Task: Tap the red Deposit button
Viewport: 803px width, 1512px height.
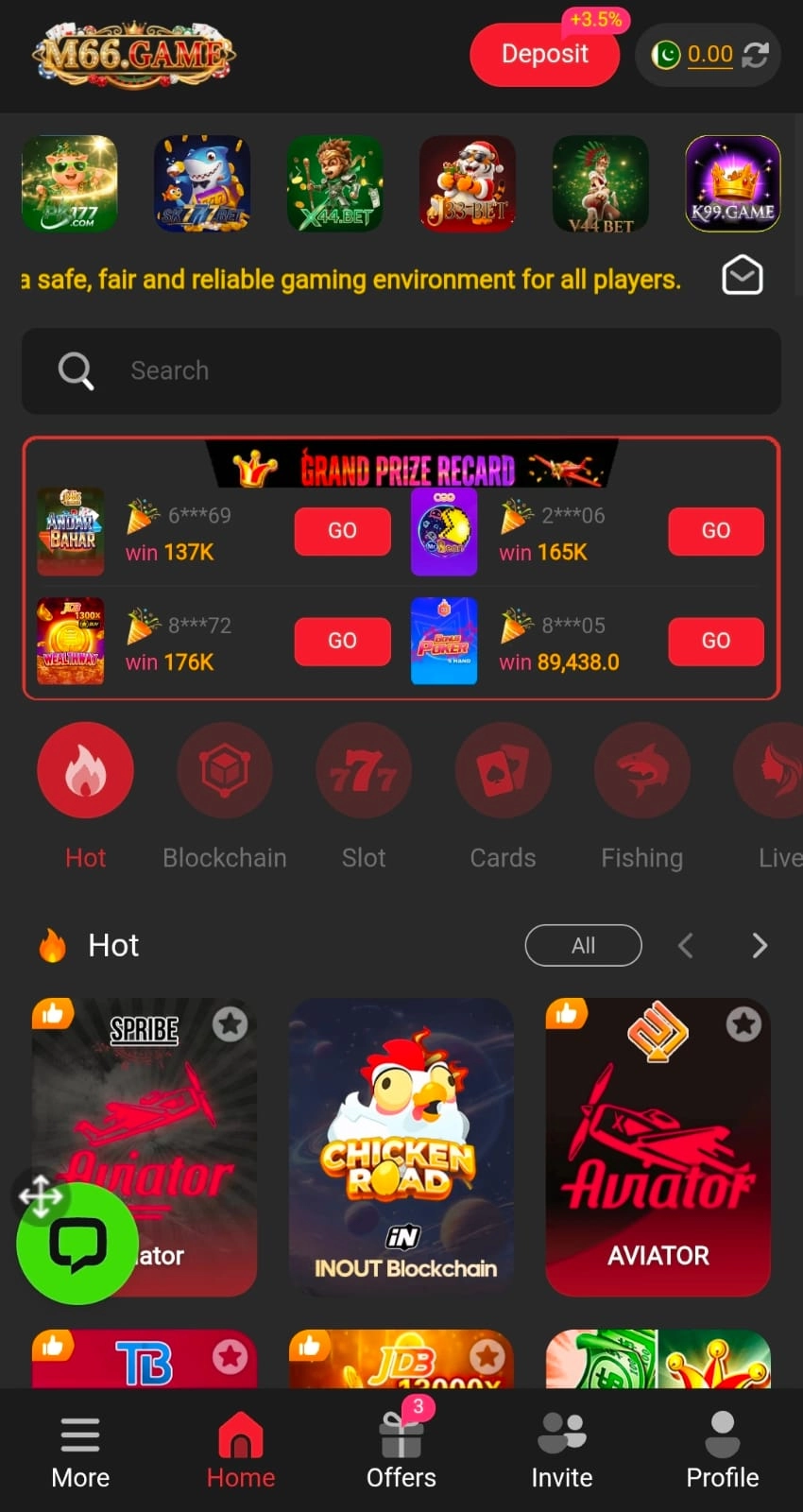Action: 544,55
